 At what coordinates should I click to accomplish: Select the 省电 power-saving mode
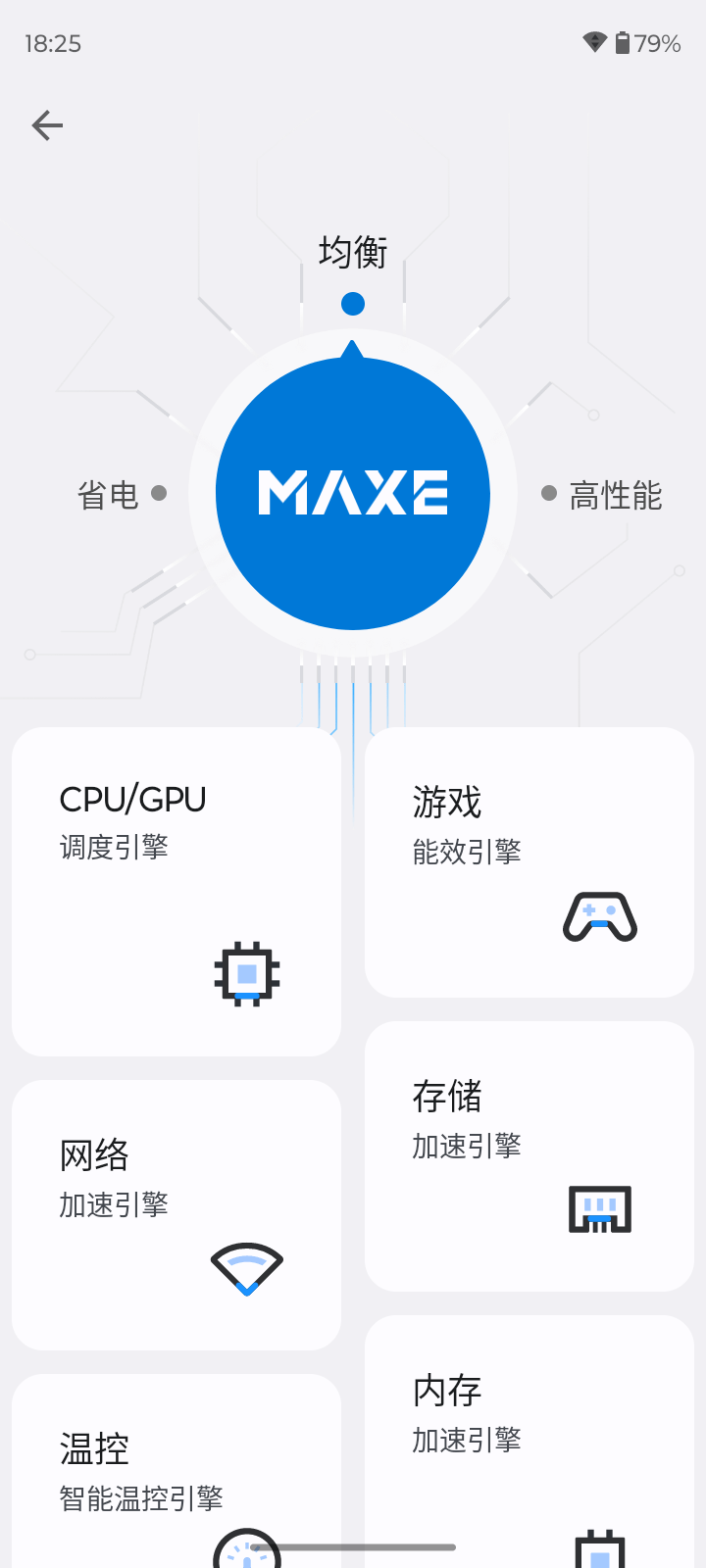coord(122,495)
